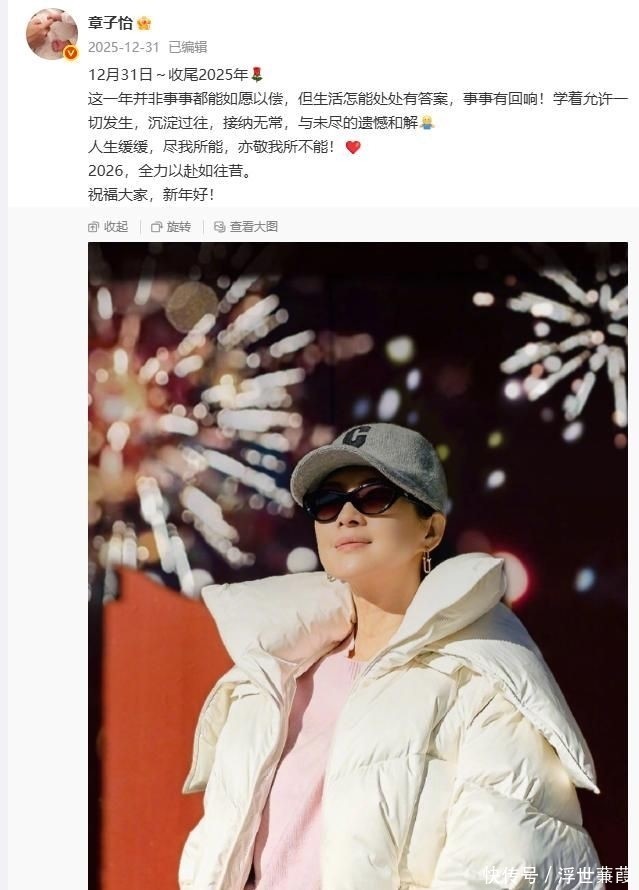Viewport: 639px width, 890px height.
Task: View full-size image via 查看大图
Action: point(246,227)
